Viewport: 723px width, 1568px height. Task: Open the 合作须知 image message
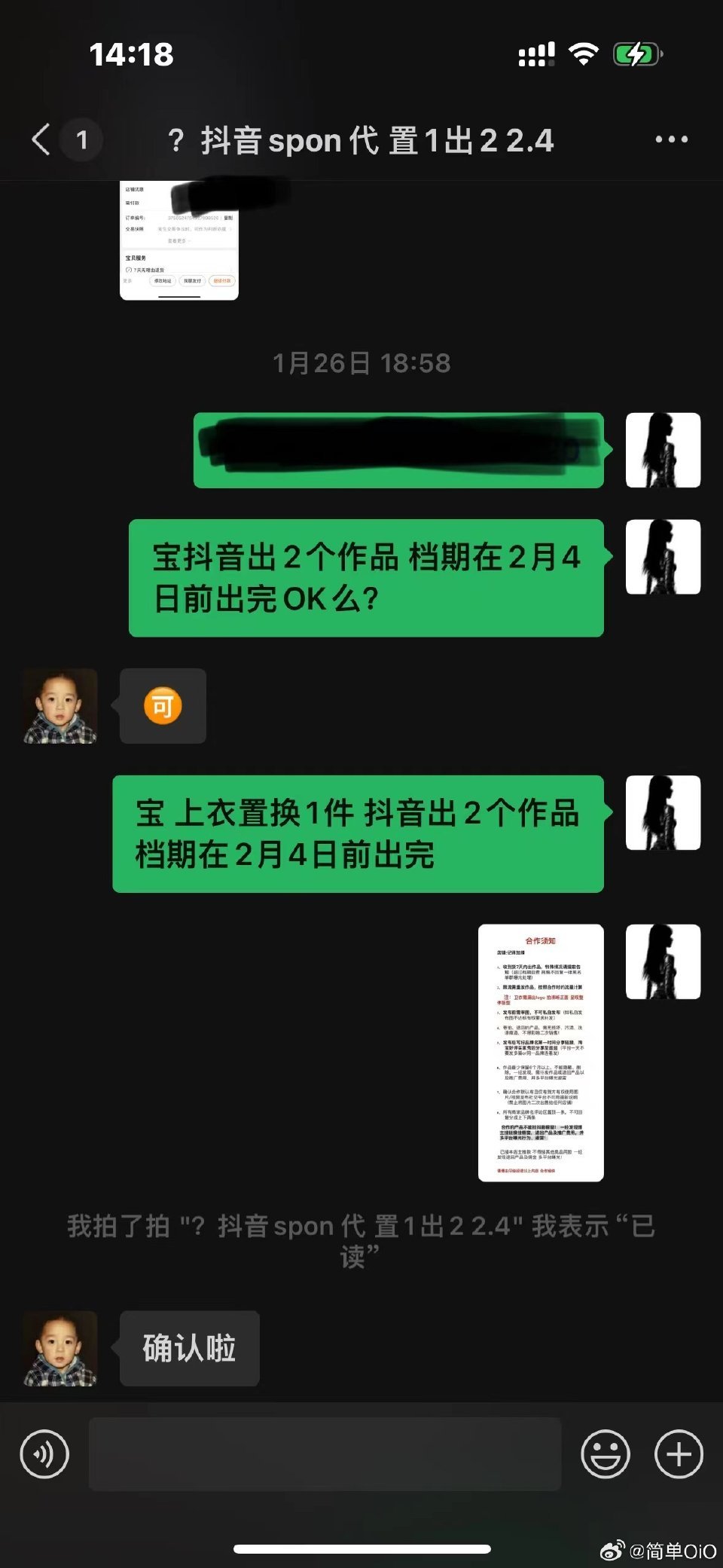tap(541, 1053)
